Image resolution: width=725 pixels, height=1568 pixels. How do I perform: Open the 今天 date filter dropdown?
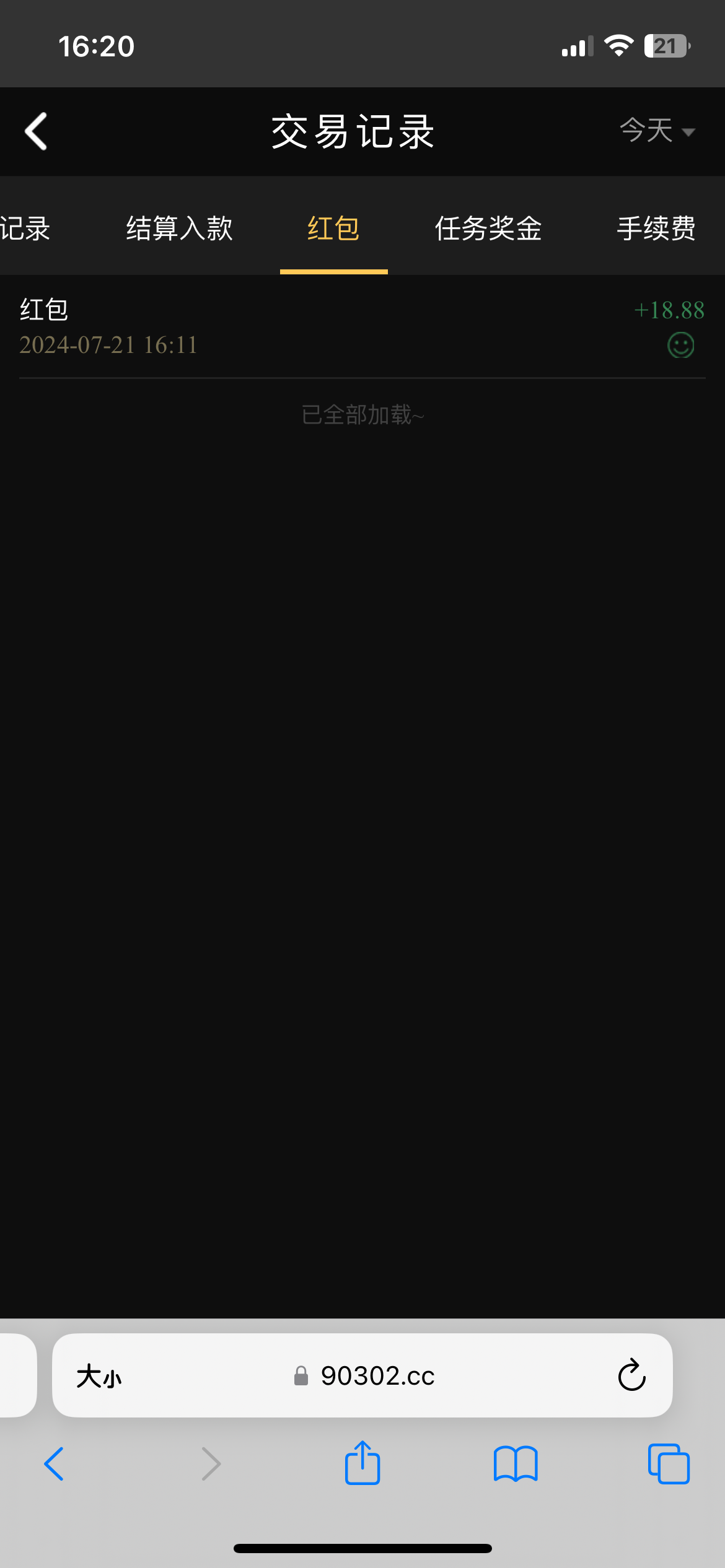pyautogui.click(x=657, y=131)
